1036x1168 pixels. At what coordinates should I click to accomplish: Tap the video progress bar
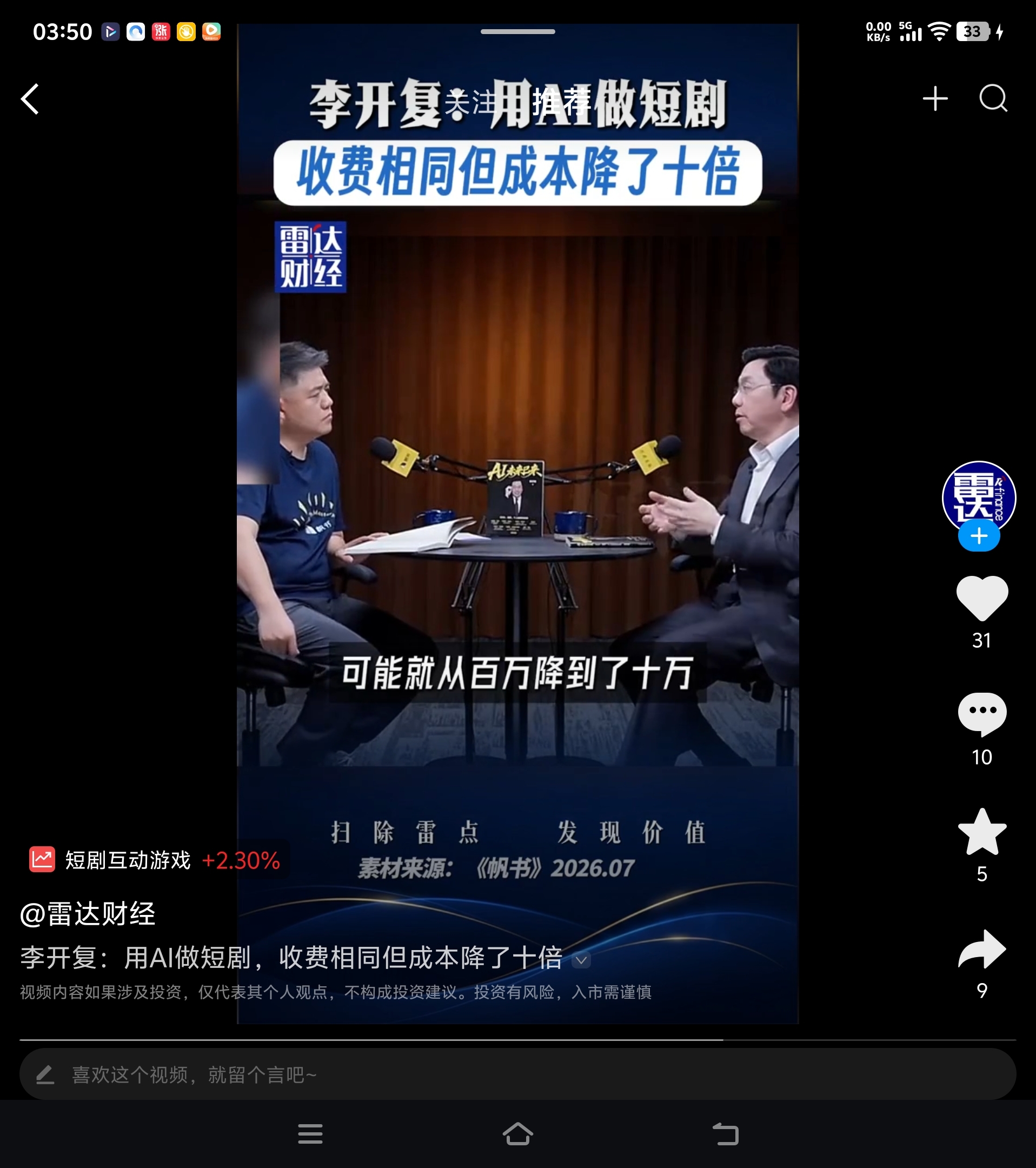(x=517, y=1039)
